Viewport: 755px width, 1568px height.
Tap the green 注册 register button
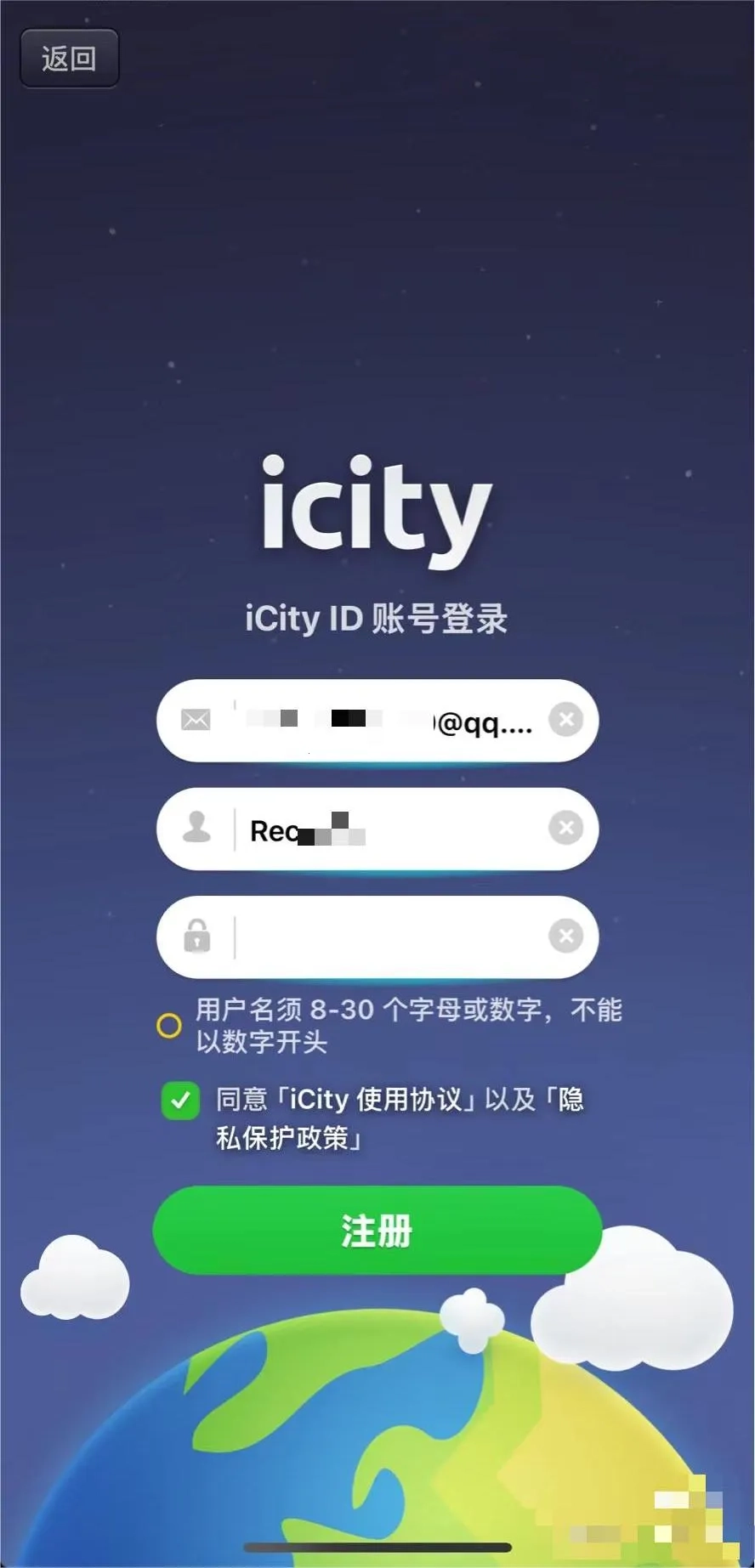[x=377, y=1230]
